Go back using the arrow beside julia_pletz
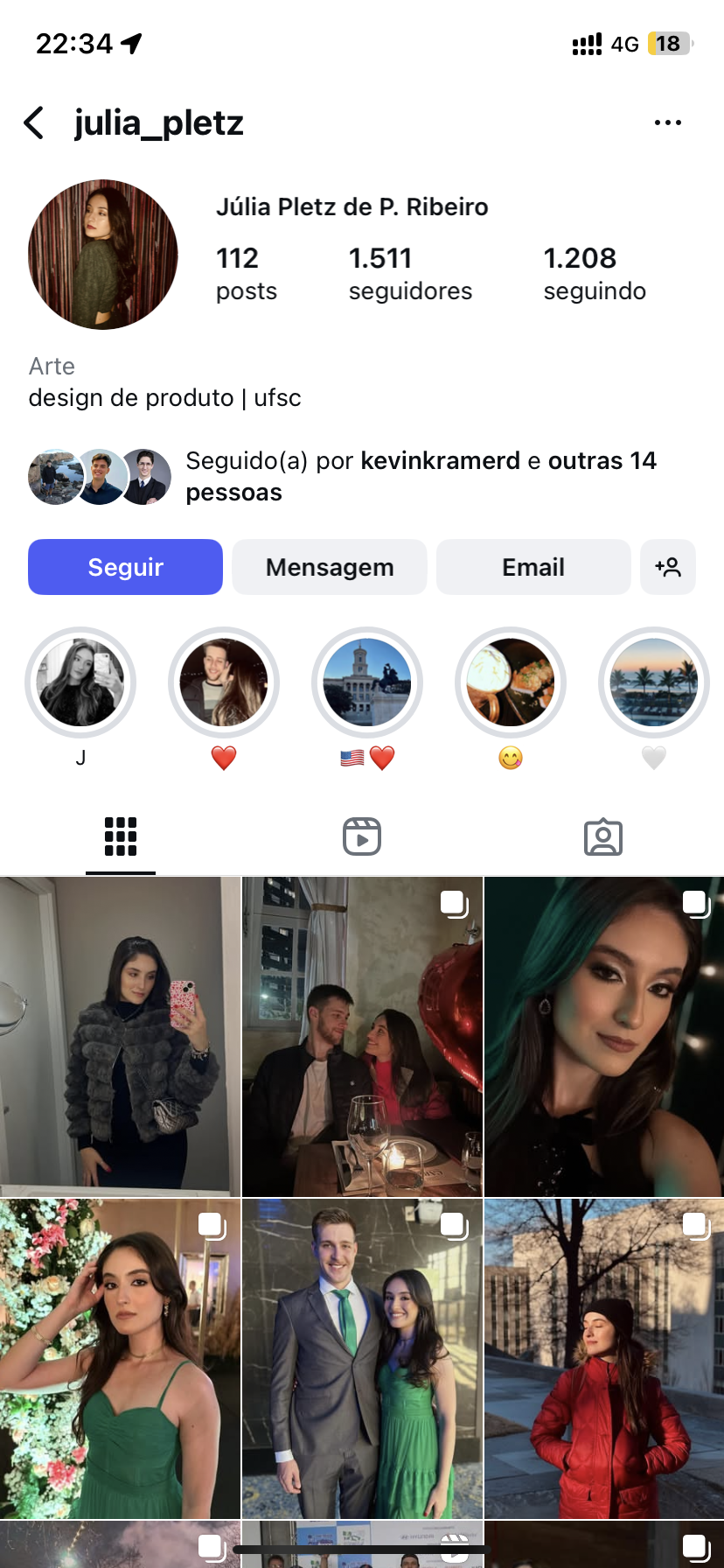This screenshot has width=724, height=1568. coord(34,123)
